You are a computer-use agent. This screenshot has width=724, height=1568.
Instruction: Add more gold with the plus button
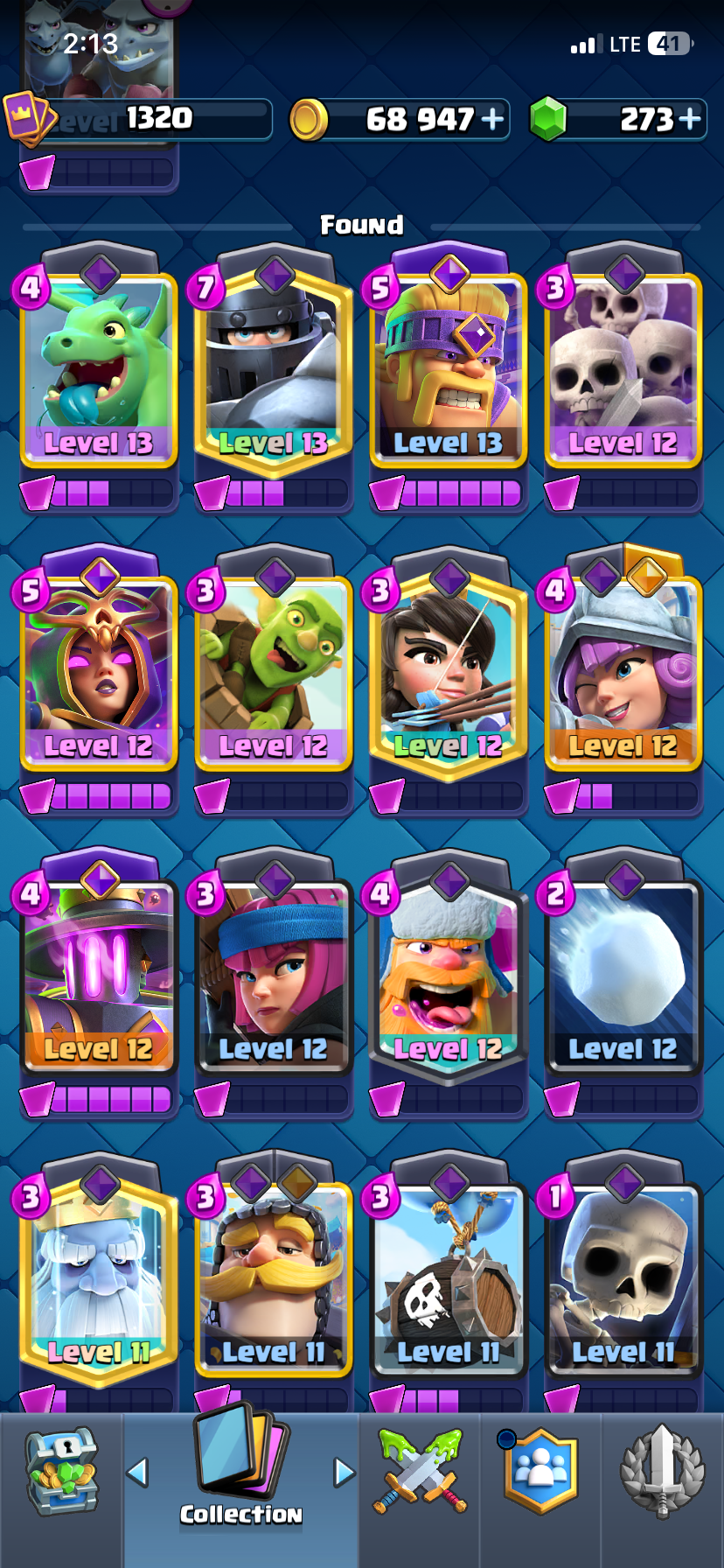pos(493,118)
